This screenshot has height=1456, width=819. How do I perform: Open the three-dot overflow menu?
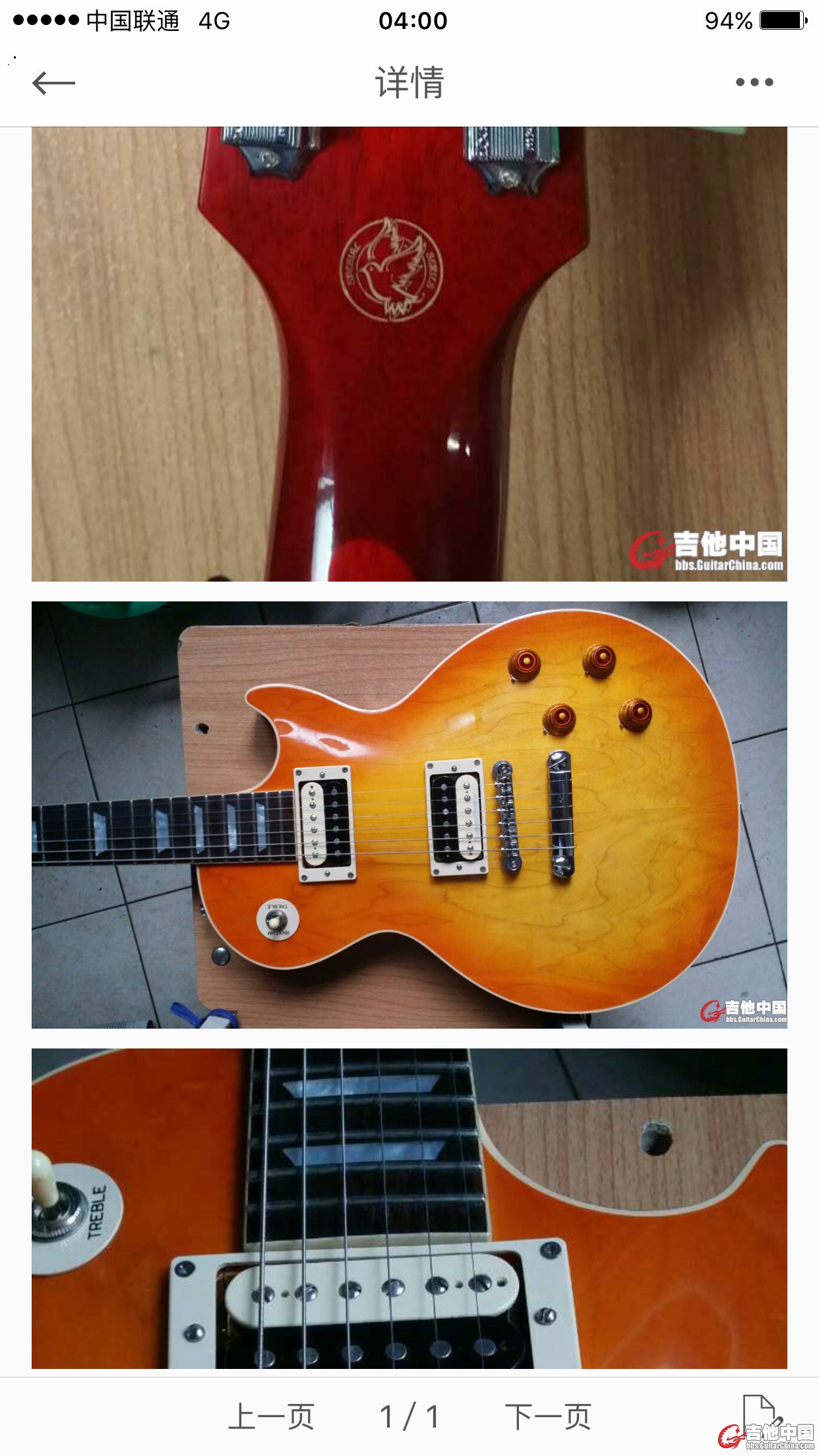[x=754, y=82]
